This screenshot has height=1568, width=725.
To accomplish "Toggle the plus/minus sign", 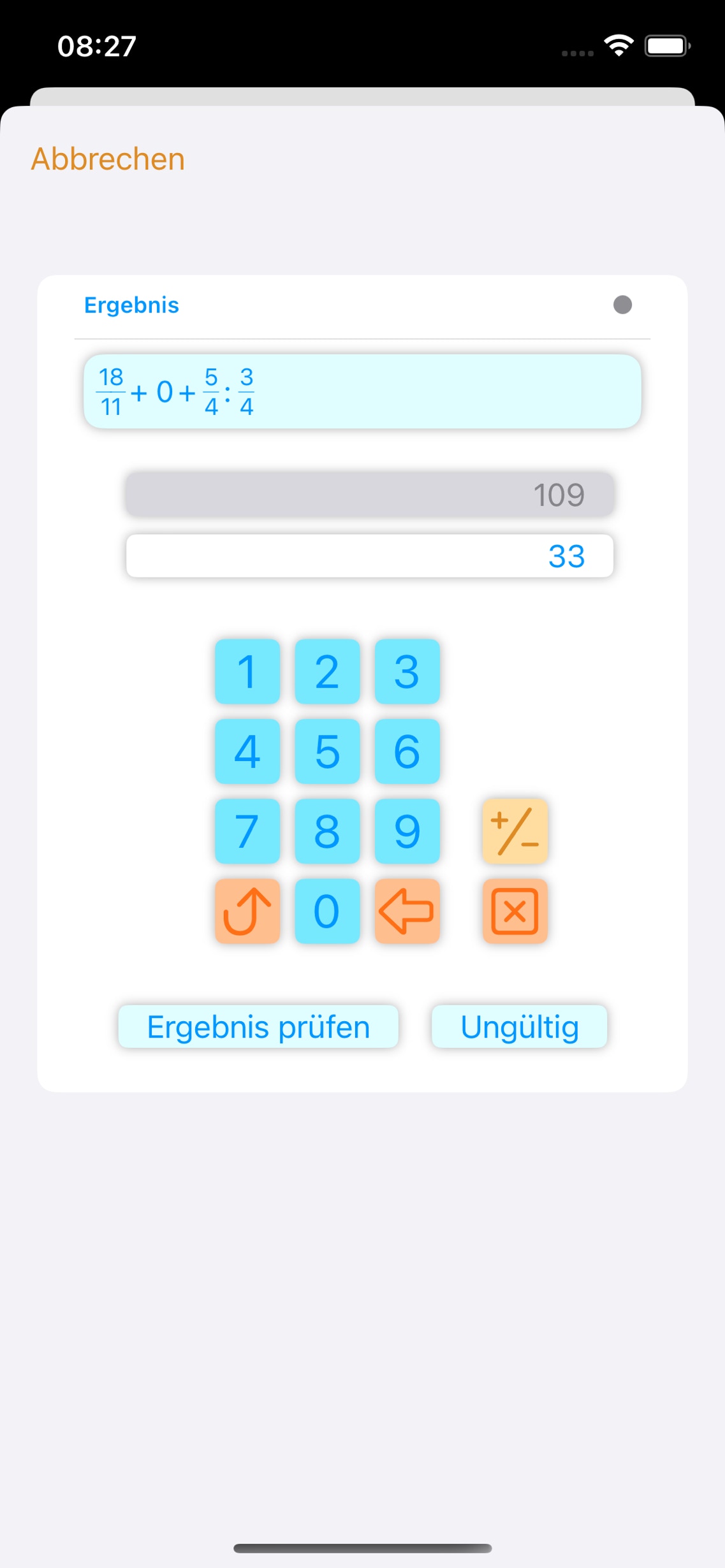I will 515,831.
